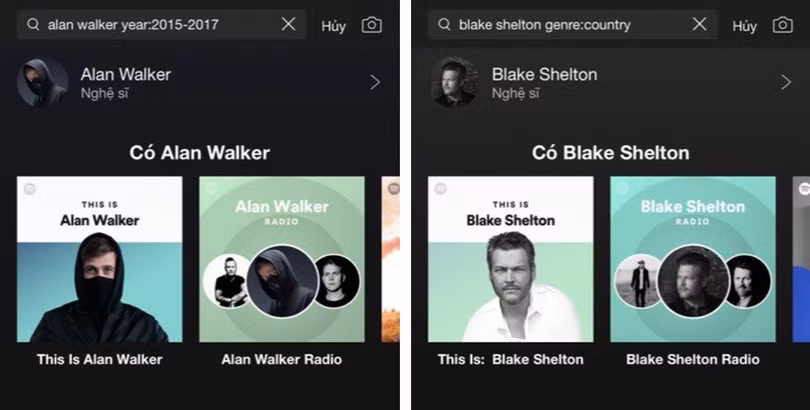Image resolution: width=810 pixels, height=410 pixels.
Task: Open the Alan Walker artist row
Action: (200, 83)
